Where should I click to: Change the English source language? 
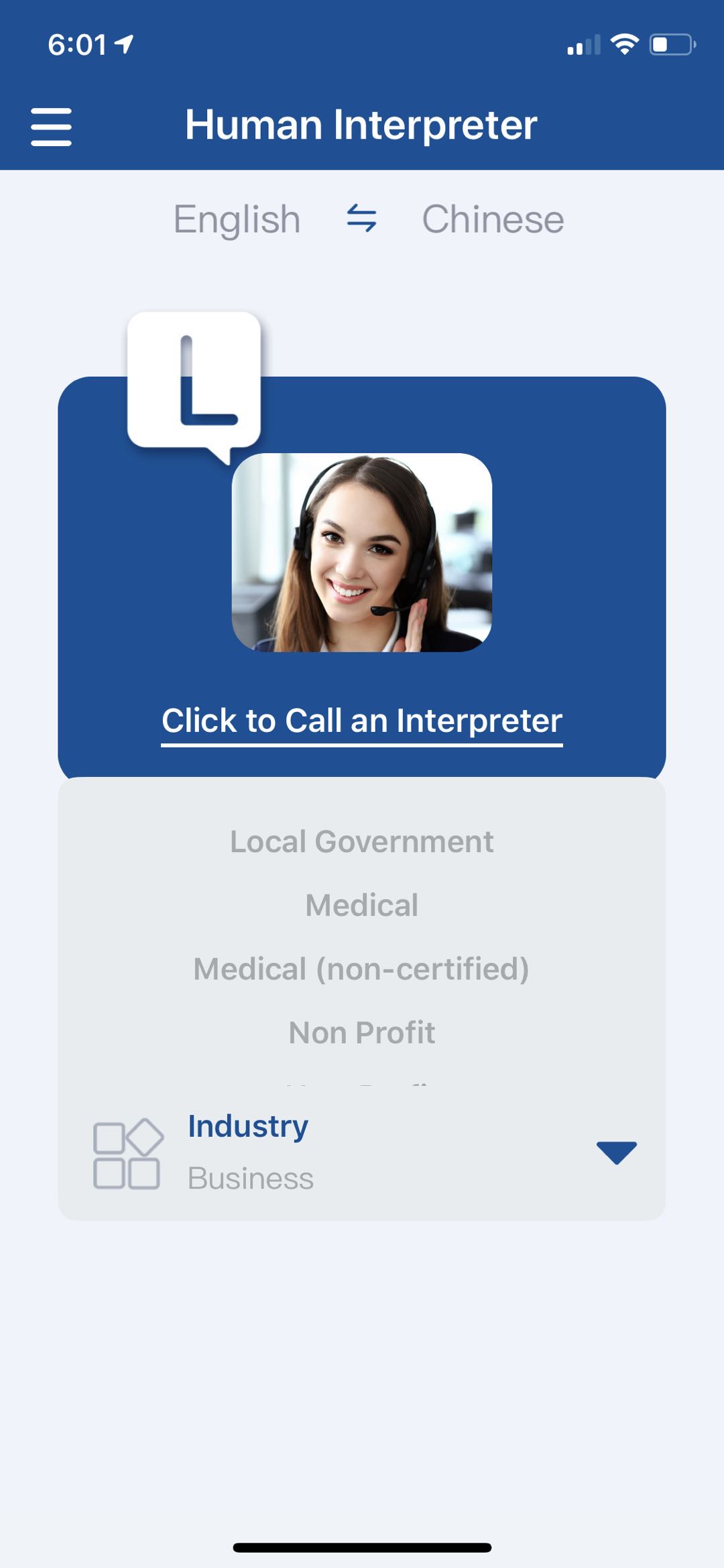(x=237, y=219)
